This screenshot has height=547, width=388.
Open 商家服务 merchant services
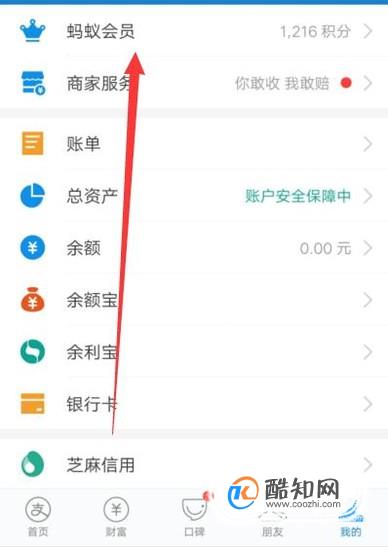(x=194, y=83)
